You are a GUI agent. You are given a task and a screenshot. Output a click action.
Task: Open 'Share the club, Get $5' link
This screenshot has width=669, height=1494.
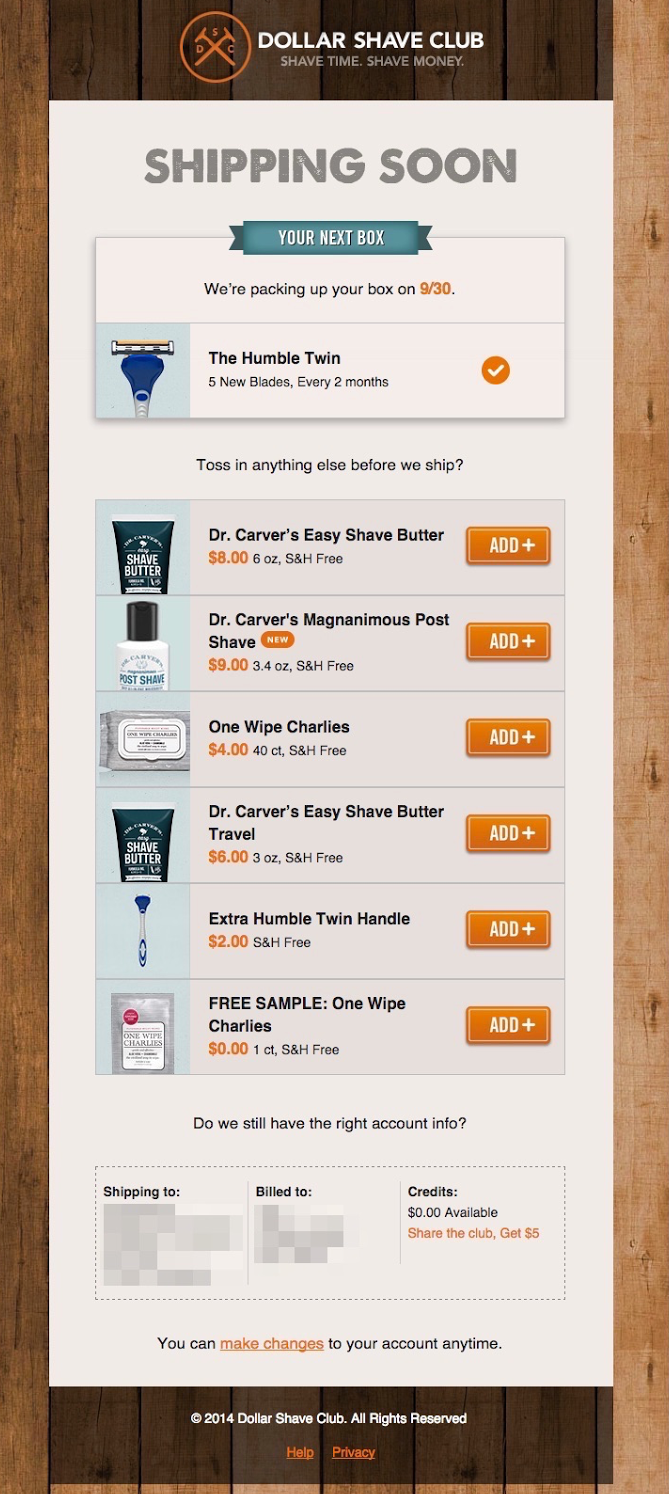tap(473, 1233)
